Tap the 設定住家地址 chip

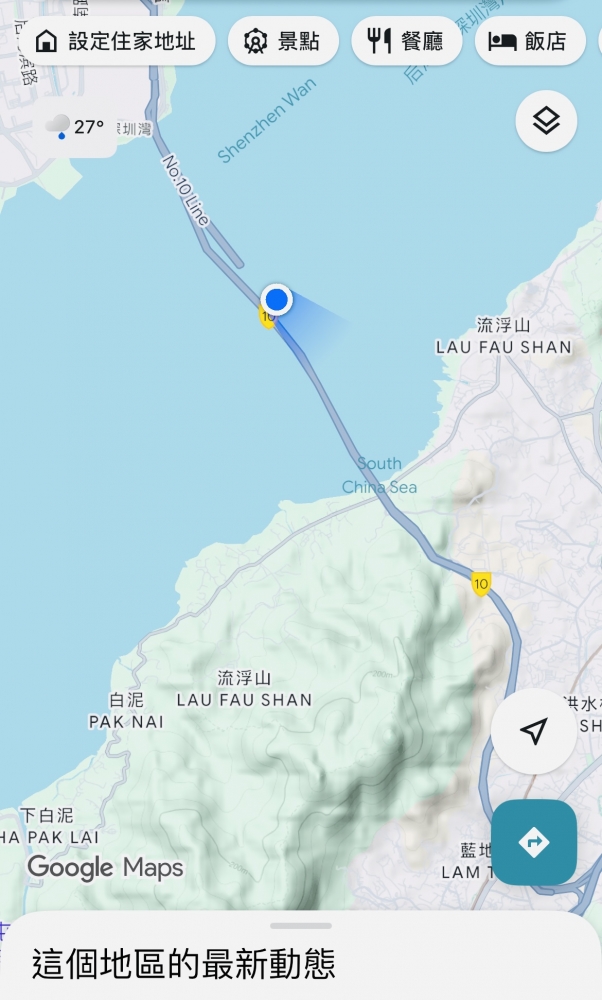coord(118,41)
